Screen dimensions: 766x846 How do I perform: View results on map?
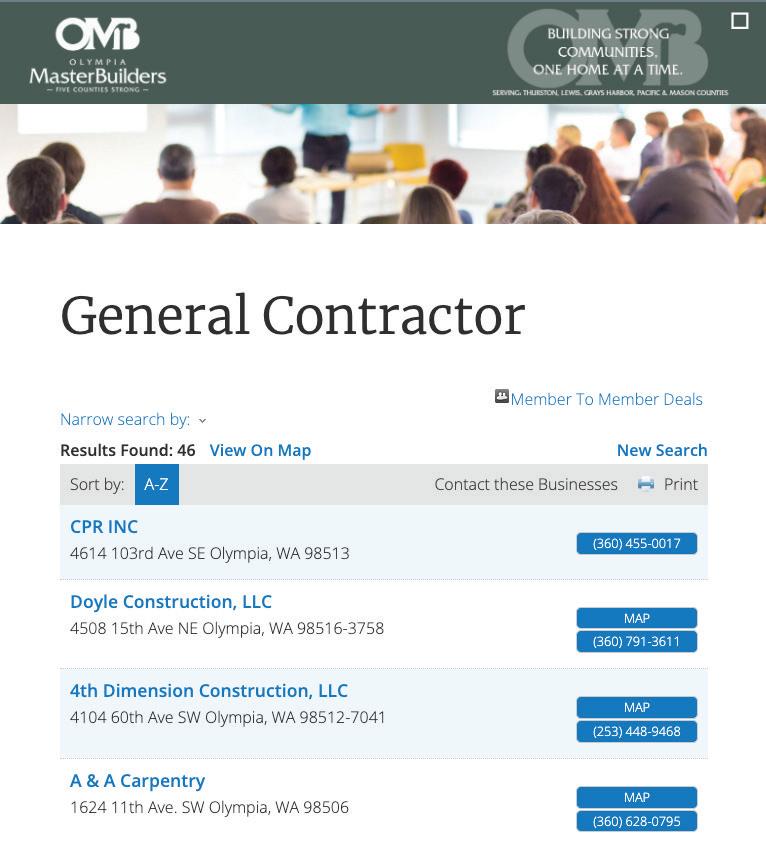tap(260, 450)
